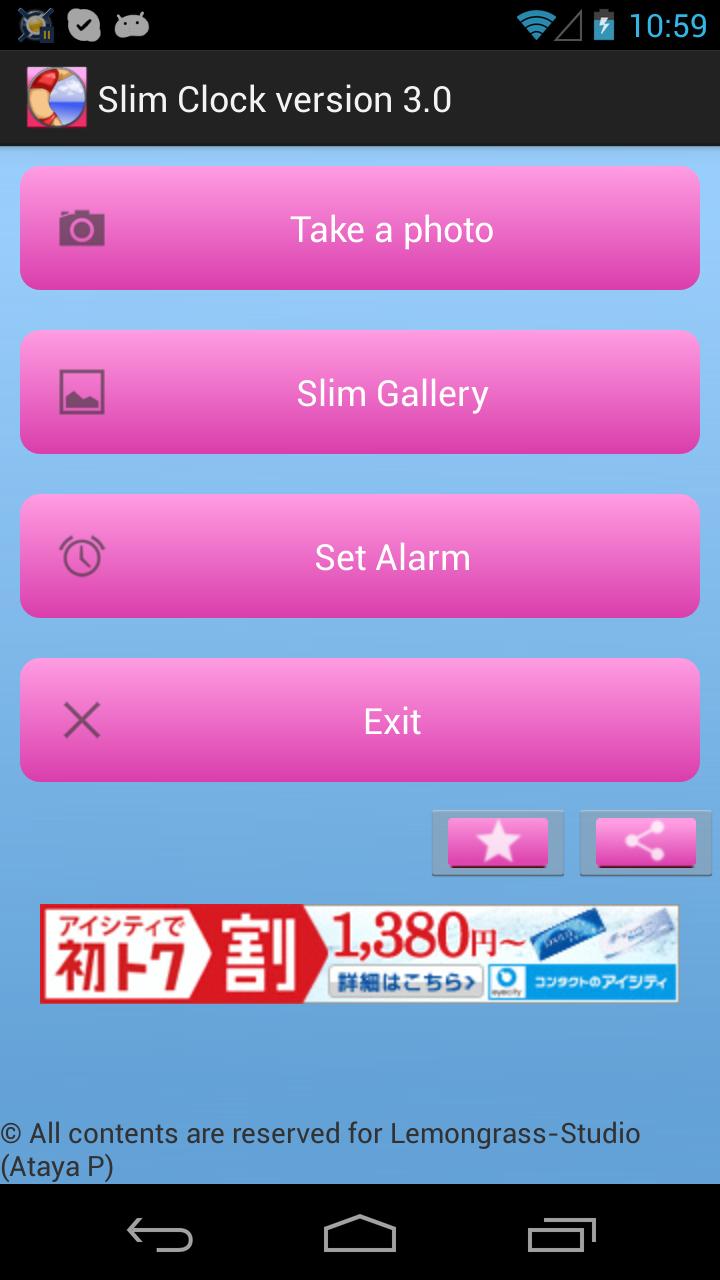
Task: Open Recent apps with the recents icon
Action: 560,1236
